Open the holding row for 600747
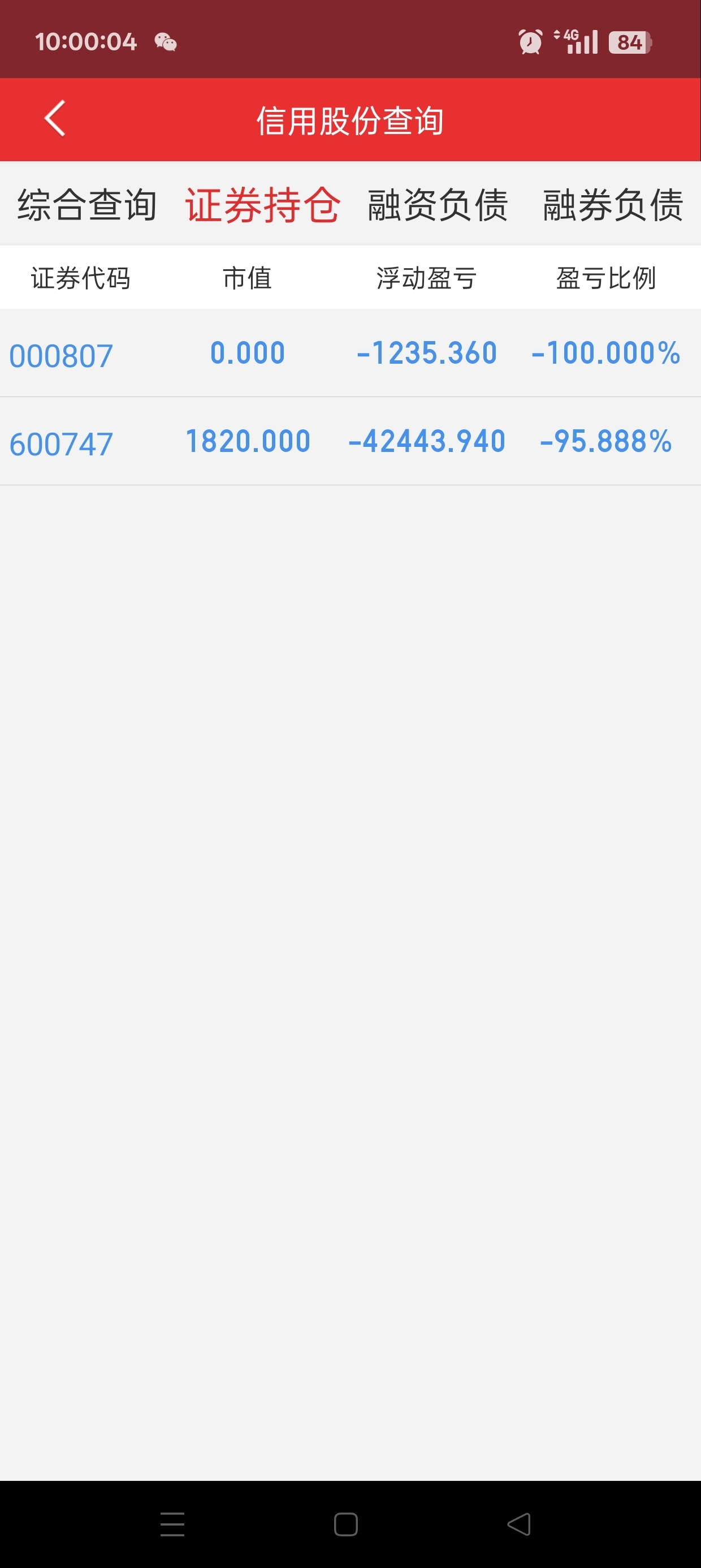701x1568 pixels. click(350, 441)
